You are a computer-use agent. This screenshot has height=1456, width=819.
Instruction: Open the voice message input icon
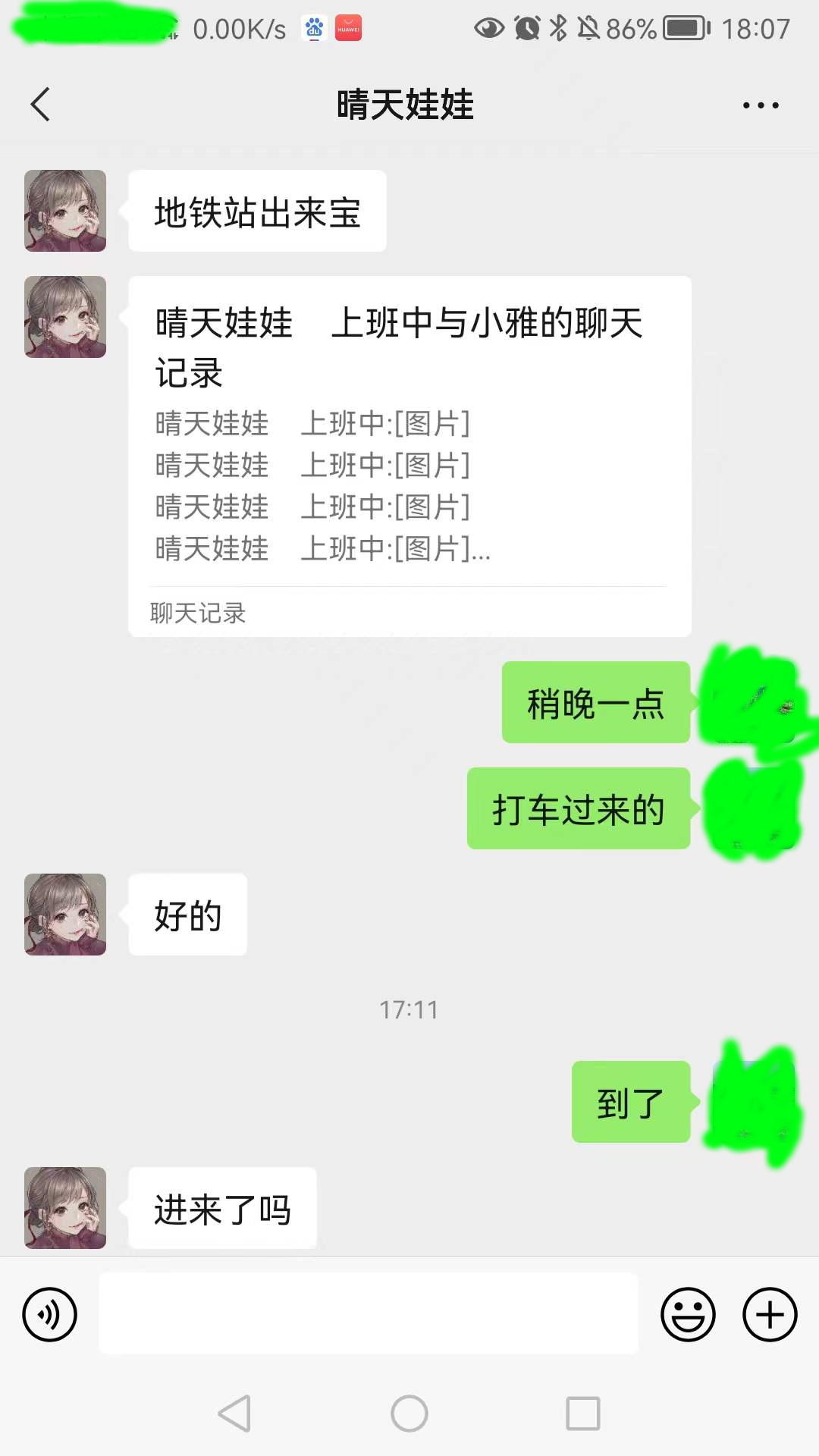click(49, 1313)
